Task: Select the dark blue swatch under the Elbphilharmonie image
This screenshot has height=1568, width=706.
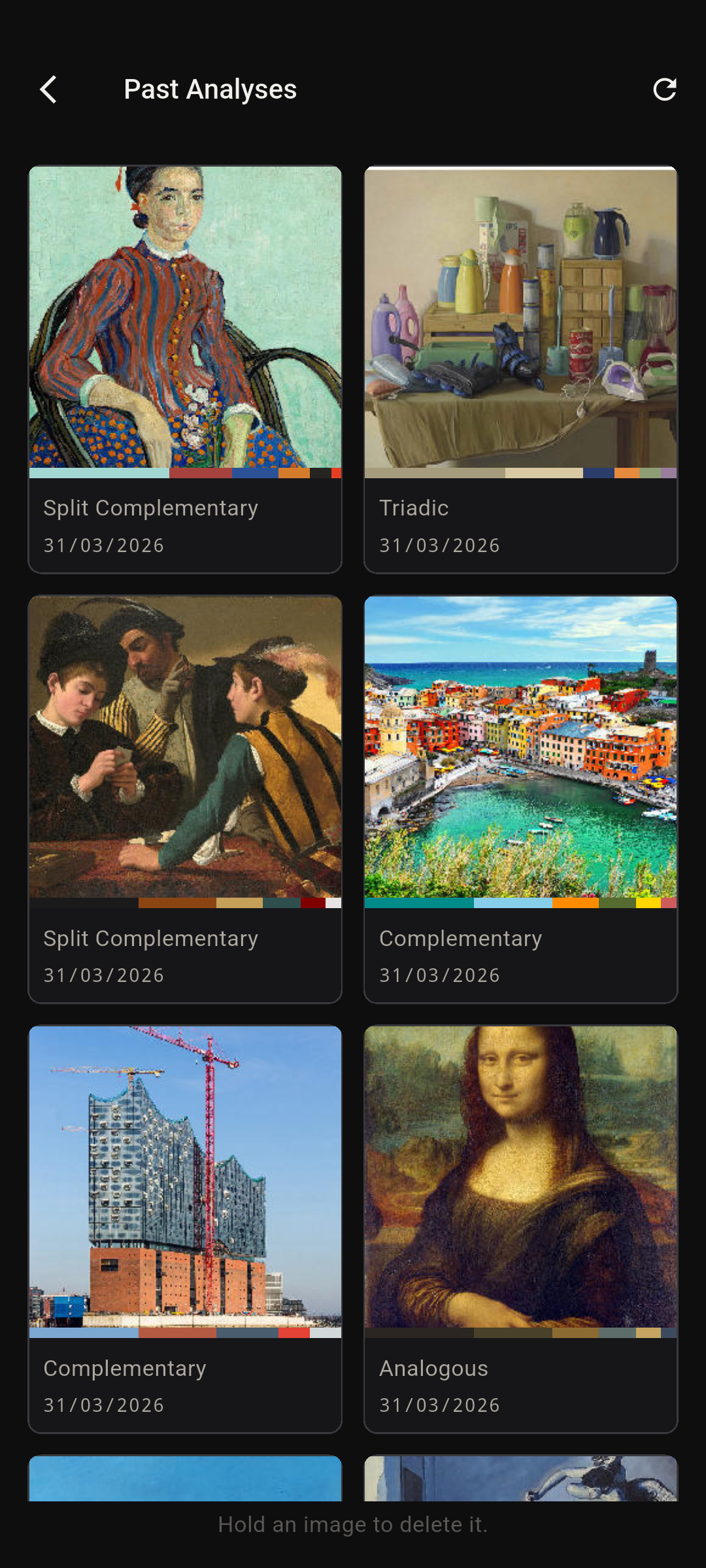Action: pos(248,1333)
